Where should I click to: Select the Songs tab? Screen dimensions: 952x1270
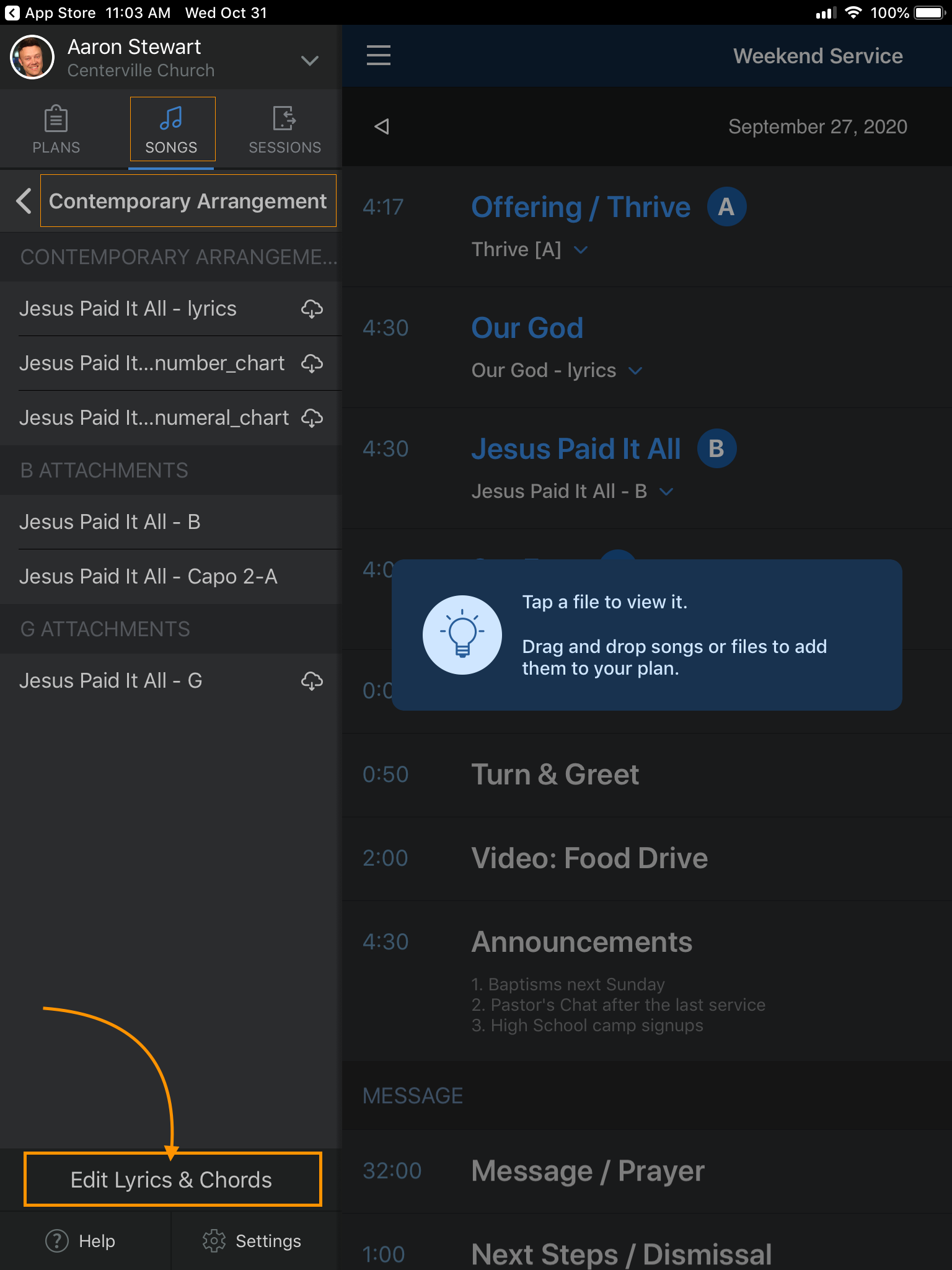(x=172, y=130)
